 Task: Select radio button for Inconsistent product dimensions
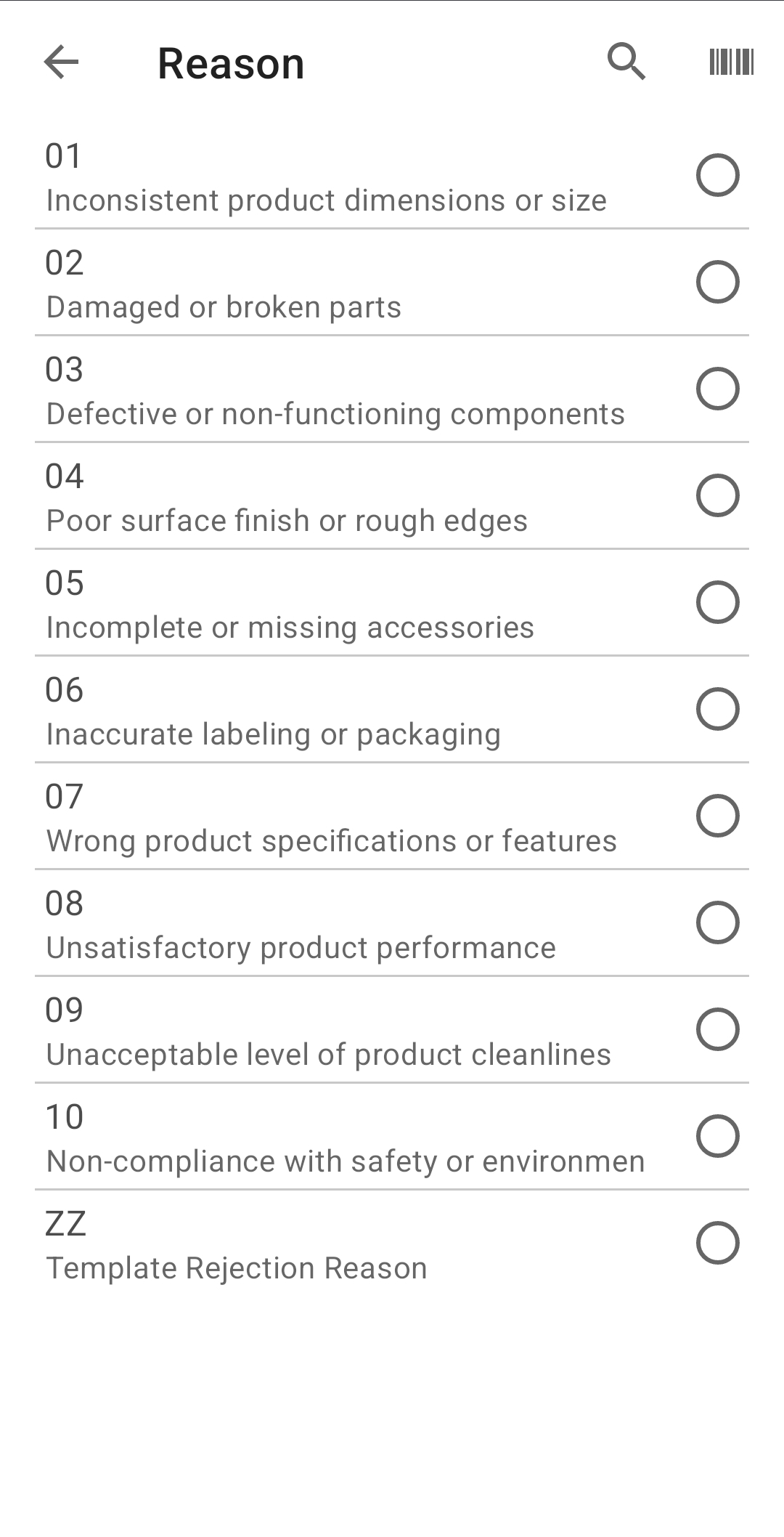coord(717,174)
